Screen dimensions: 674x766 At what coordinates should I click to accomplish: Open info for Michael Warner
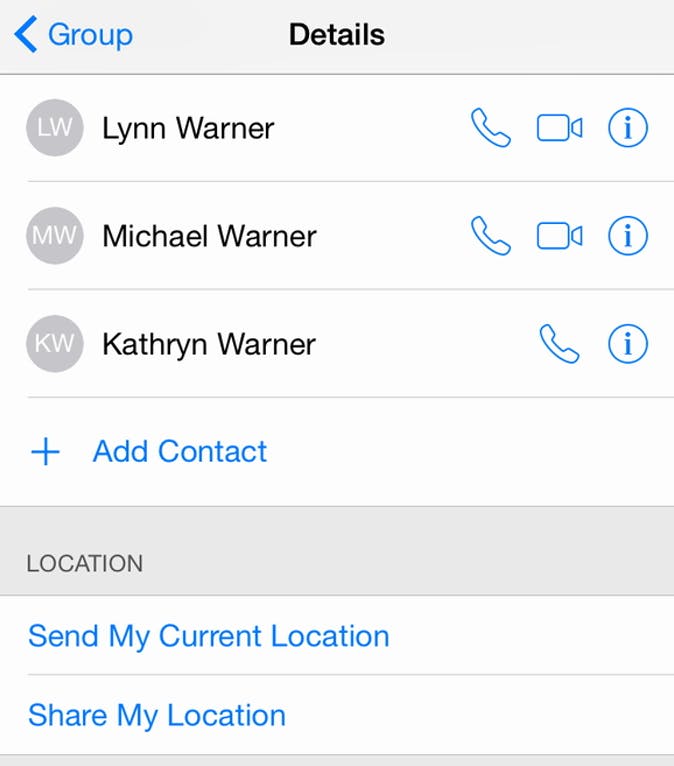pos(628,236)
